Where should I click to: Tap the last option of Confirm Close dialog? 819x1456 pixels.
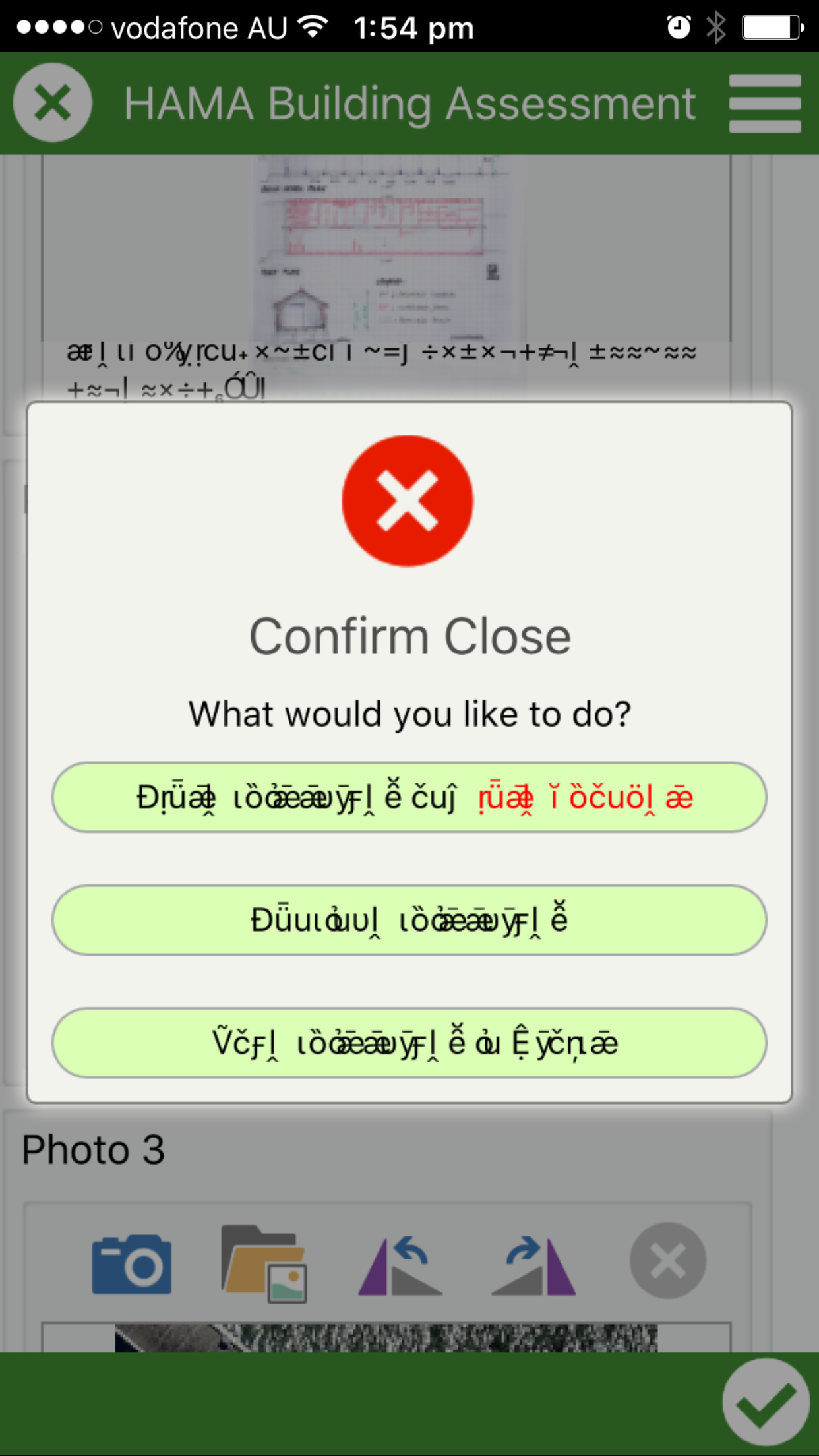(409, 1043)
